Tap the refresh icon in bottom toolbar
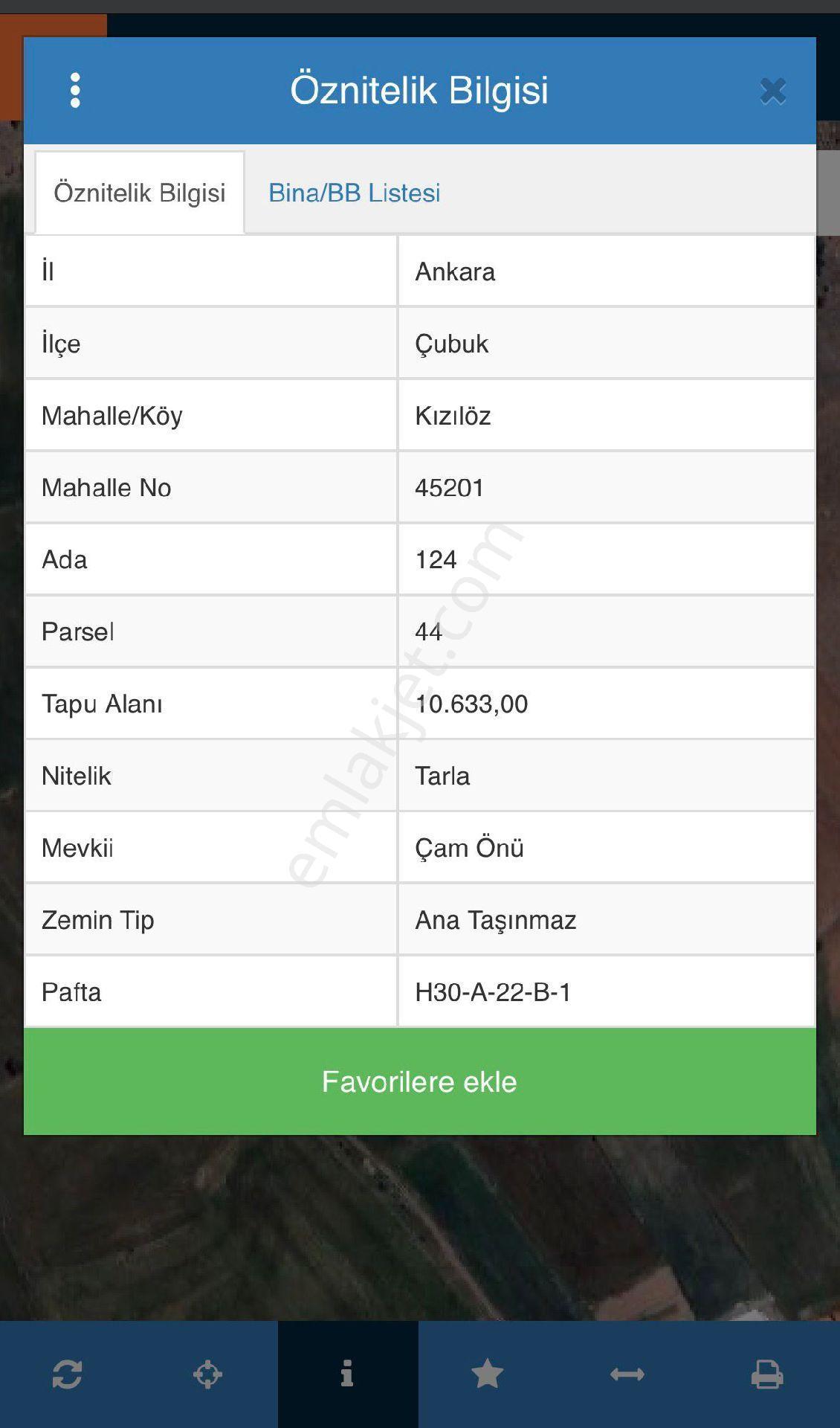Screen dimensions: 840x1428 [x=68, y=1374]
